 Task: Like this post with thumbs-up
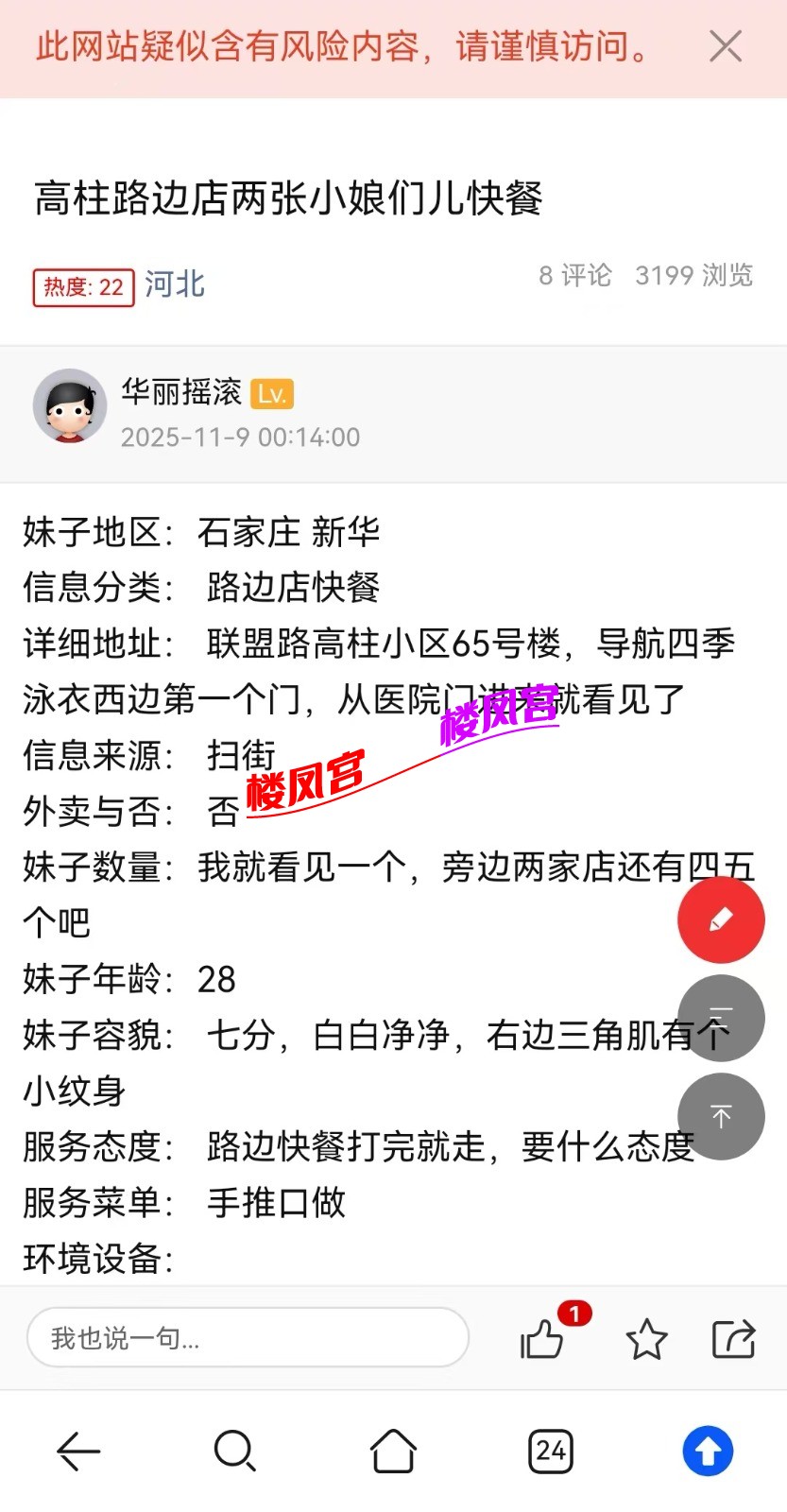(542, 1338)
